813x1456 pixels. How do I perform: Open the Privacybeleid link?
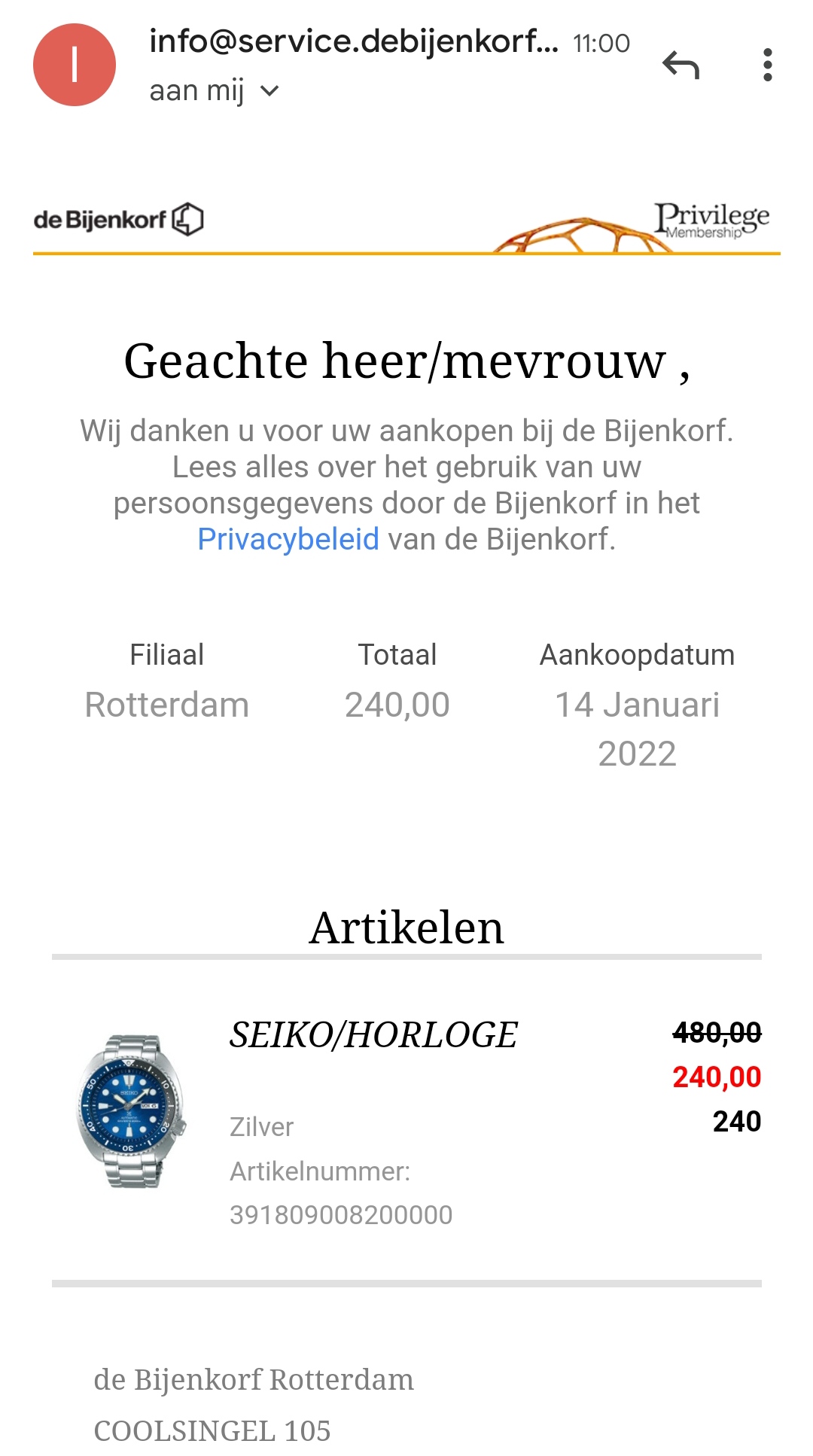288,539
